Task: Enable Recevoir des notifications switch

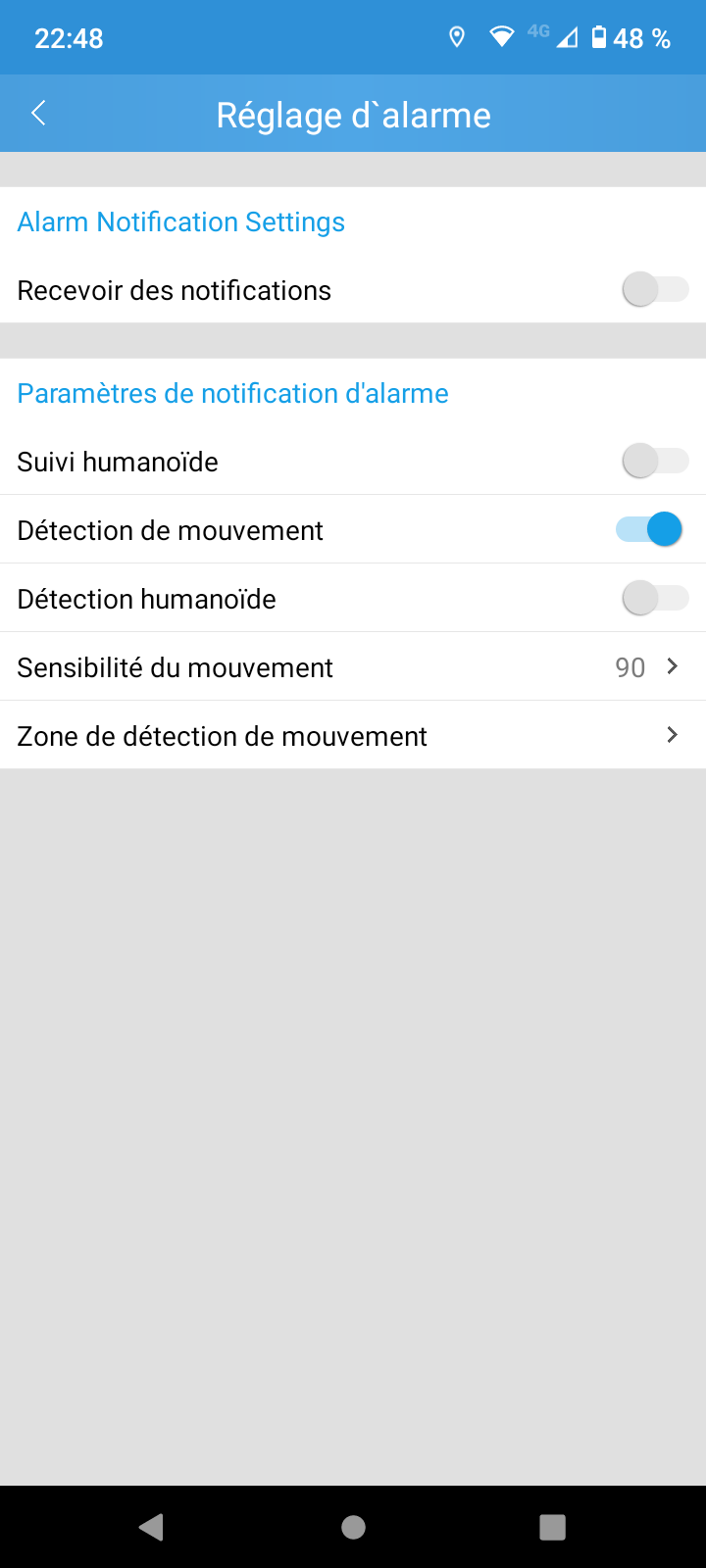Action: point(655,290)
